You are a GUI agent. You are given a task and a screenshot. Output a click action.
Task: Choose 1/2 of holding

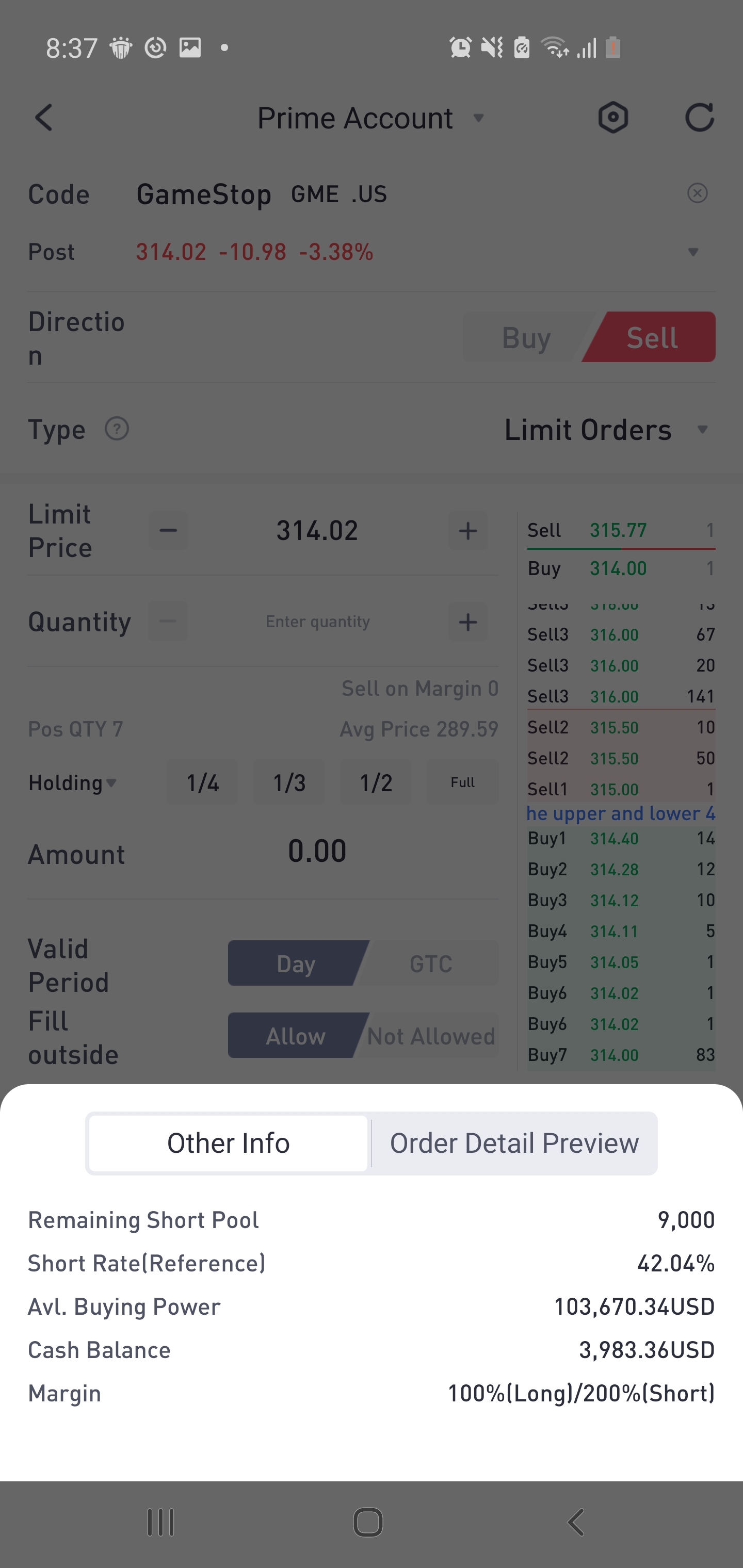(x=376, y=783)
